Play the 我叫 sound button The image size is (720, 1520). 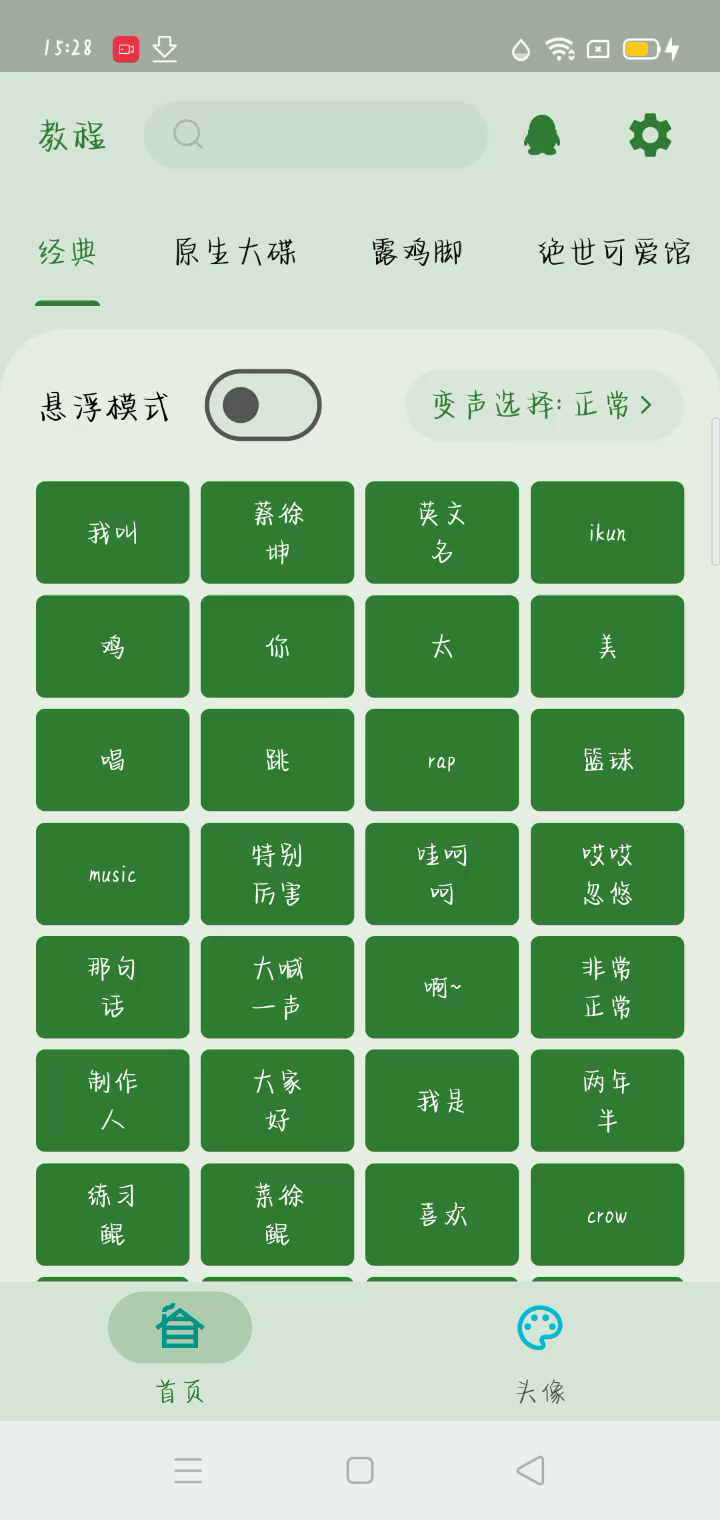pyautogui.click(x=113, y=532)
